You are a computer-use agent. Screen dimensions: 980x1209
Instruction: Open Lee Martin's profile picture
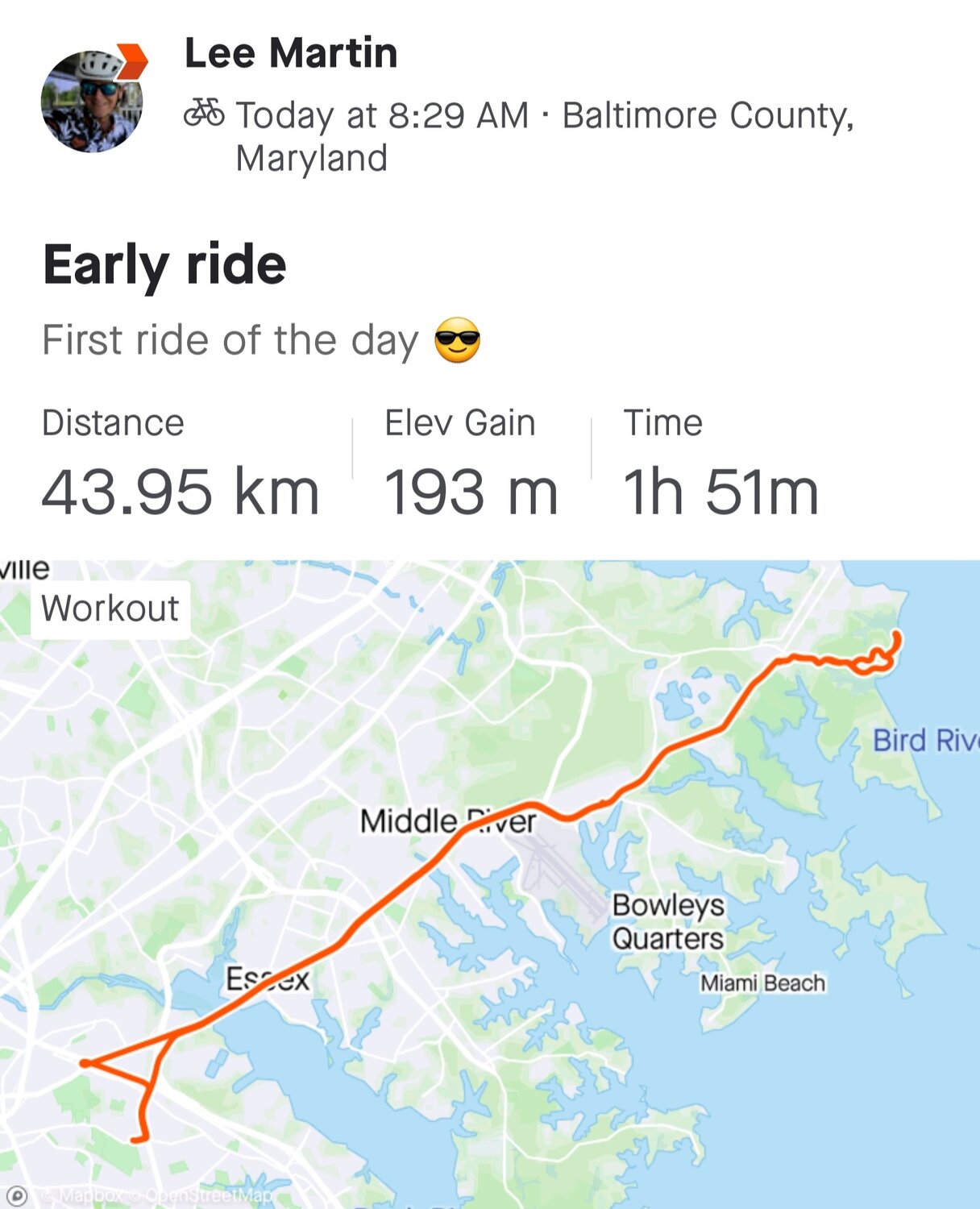pos(92,101)
